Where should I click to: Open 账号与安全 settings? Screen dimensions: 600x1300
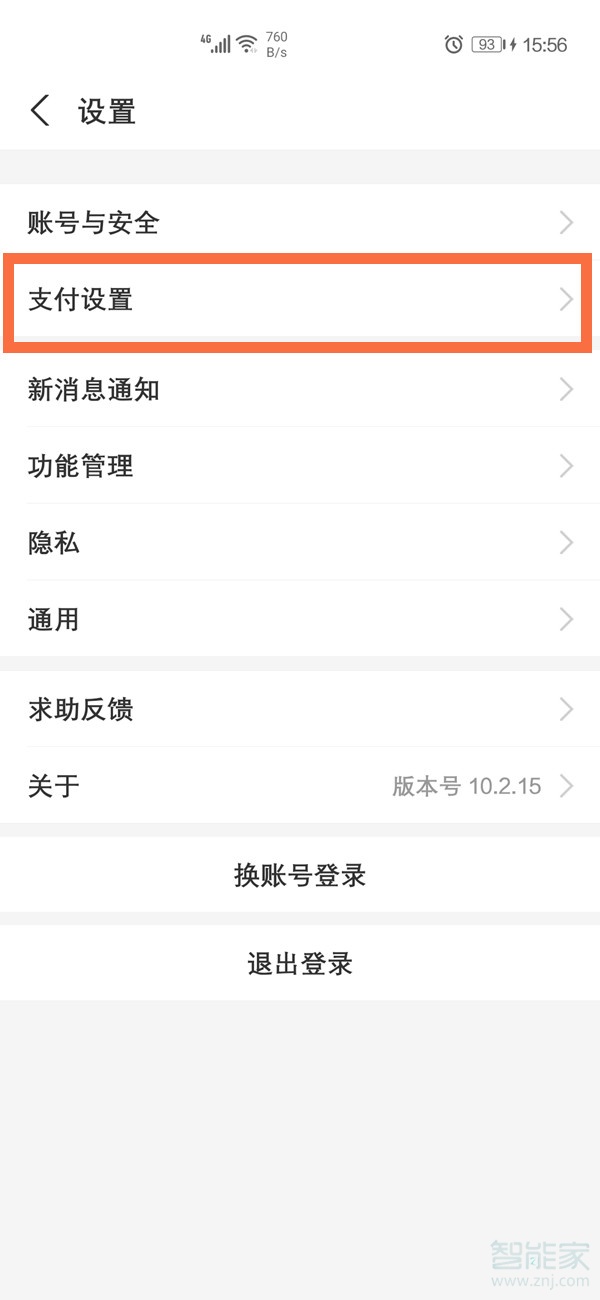(x=300, y=222)
